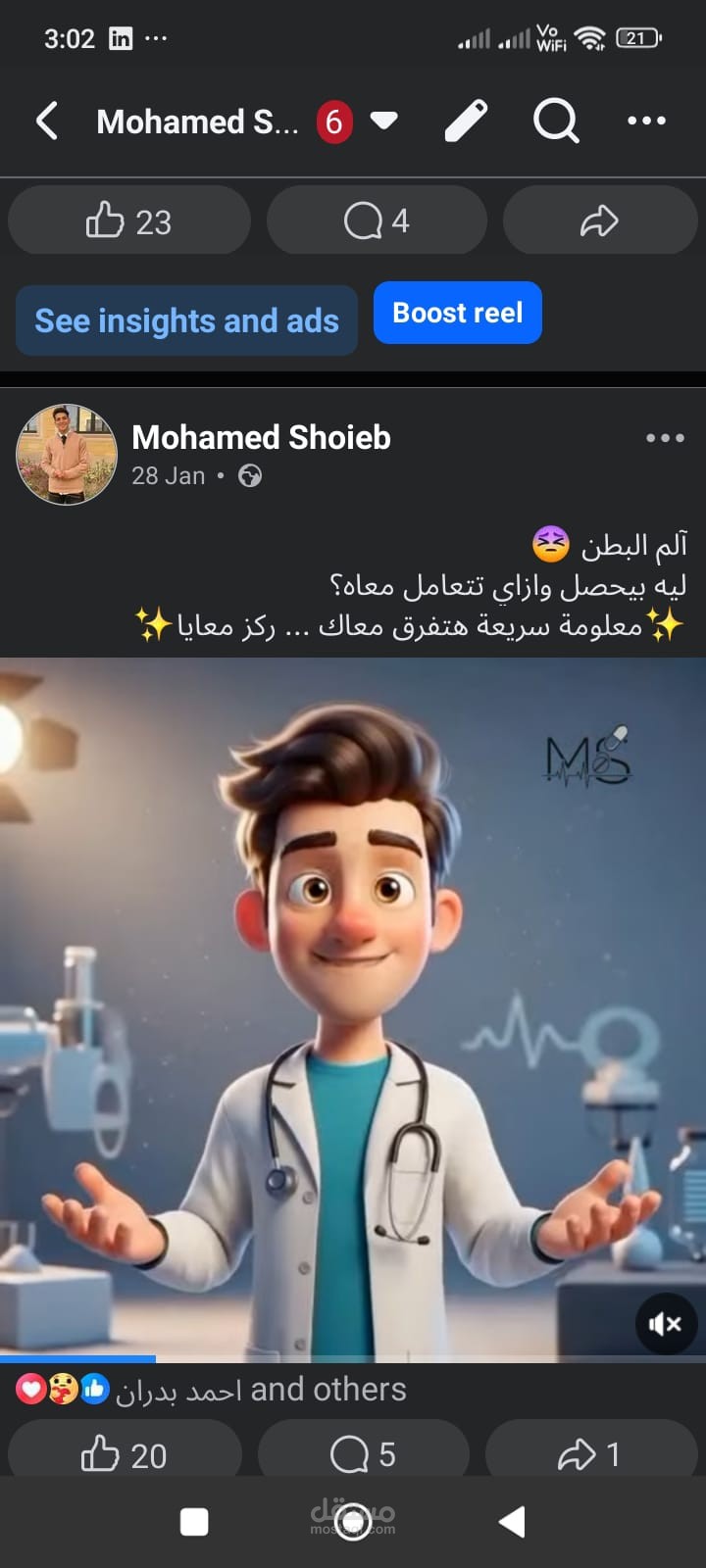Like the reel with 23 likes

pyautogui.click(x=129, y=220)
